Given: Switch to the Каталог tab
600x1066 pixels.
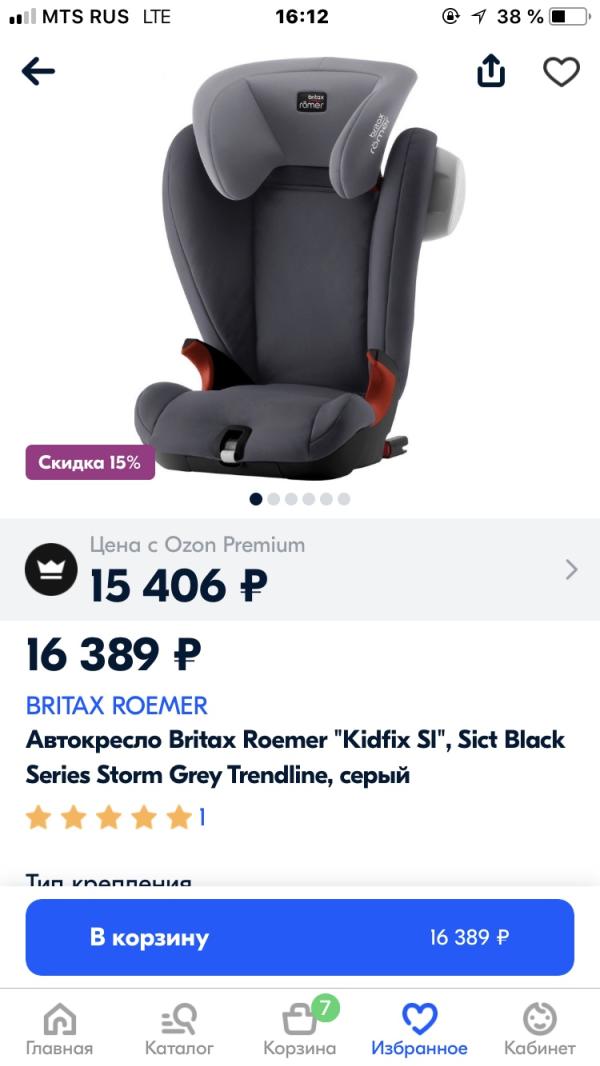Looking at the screenshot, I should tap(179, 1030).
